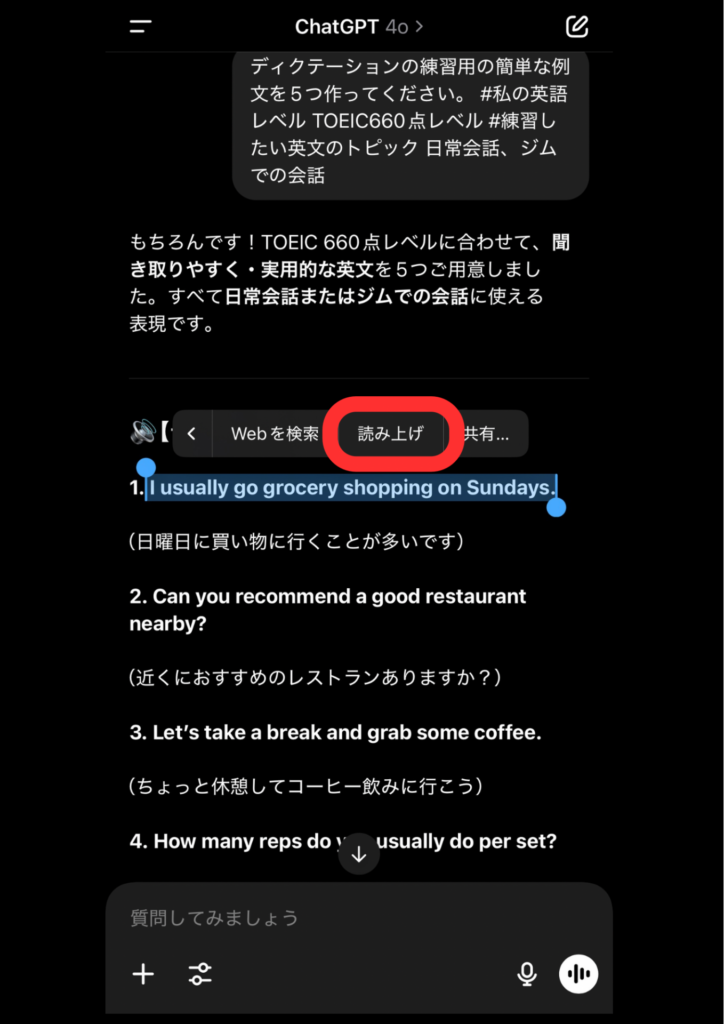Start a new chat
Screen dimensions: 724x1024
(x=577, y=27)
